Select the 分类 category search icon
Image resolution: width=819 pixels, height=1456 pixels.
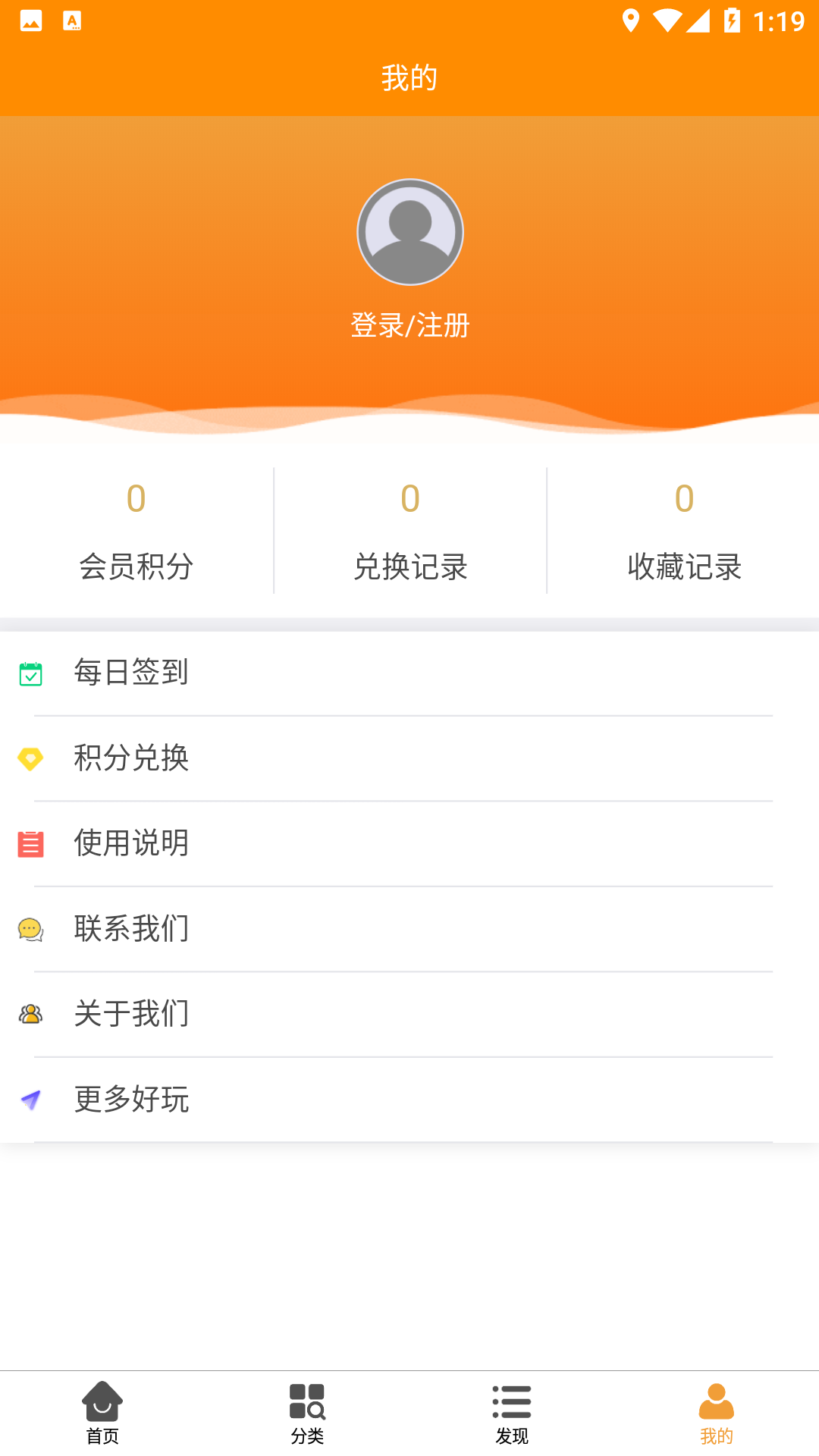[x=307, y=1399]
